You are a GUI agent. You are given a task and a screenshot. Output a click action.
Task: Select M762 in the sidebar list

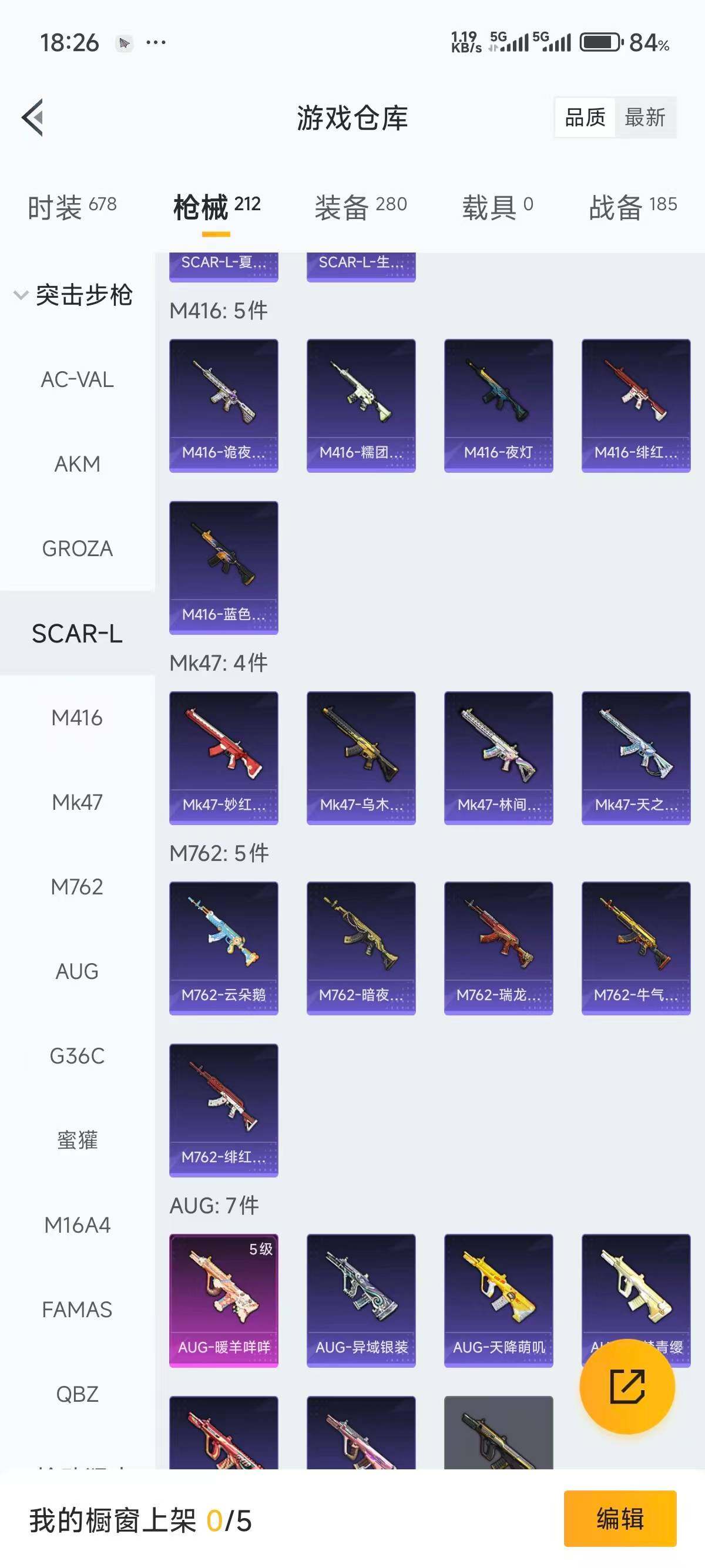click(78, 887)
